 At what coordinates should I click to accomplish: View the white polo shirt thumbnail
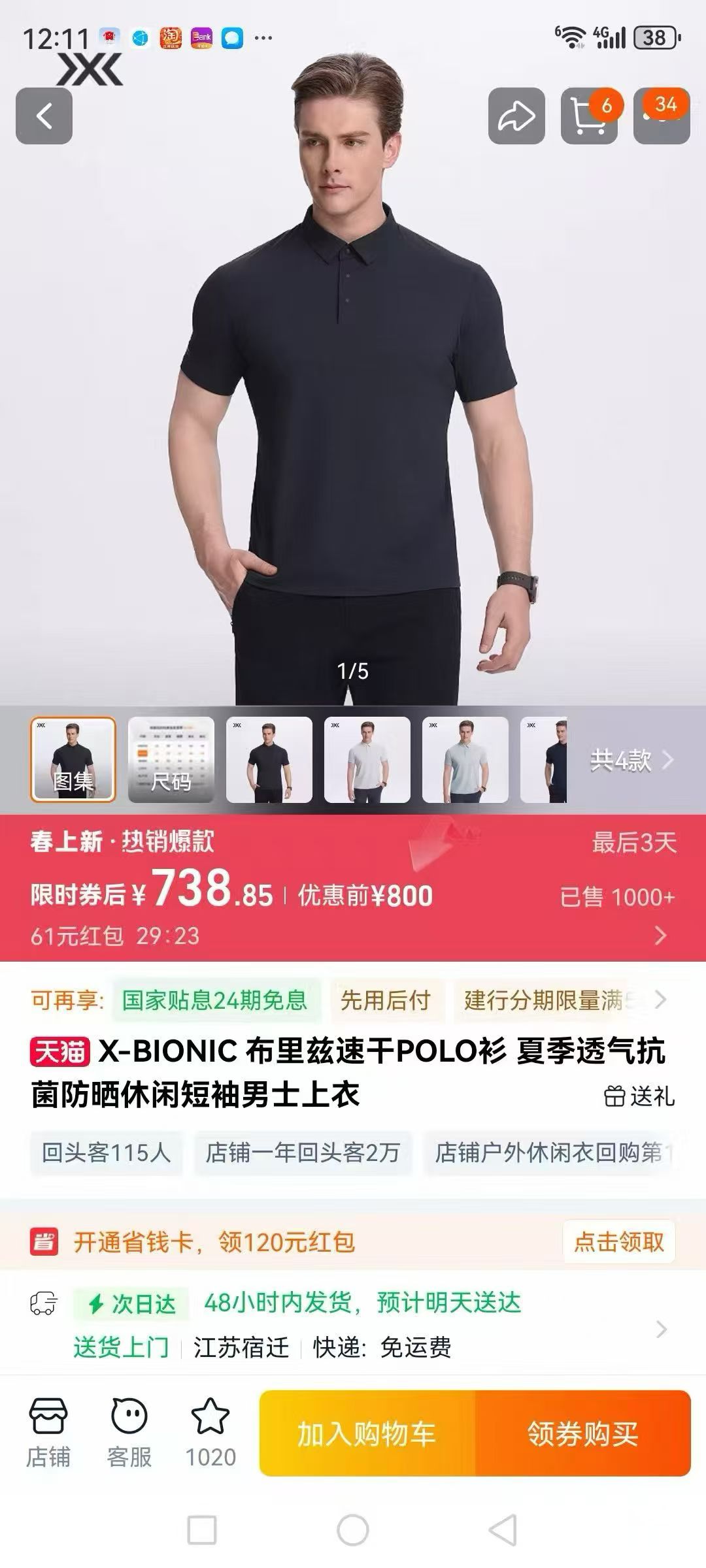pyautogui.click(x=367, y=760)
